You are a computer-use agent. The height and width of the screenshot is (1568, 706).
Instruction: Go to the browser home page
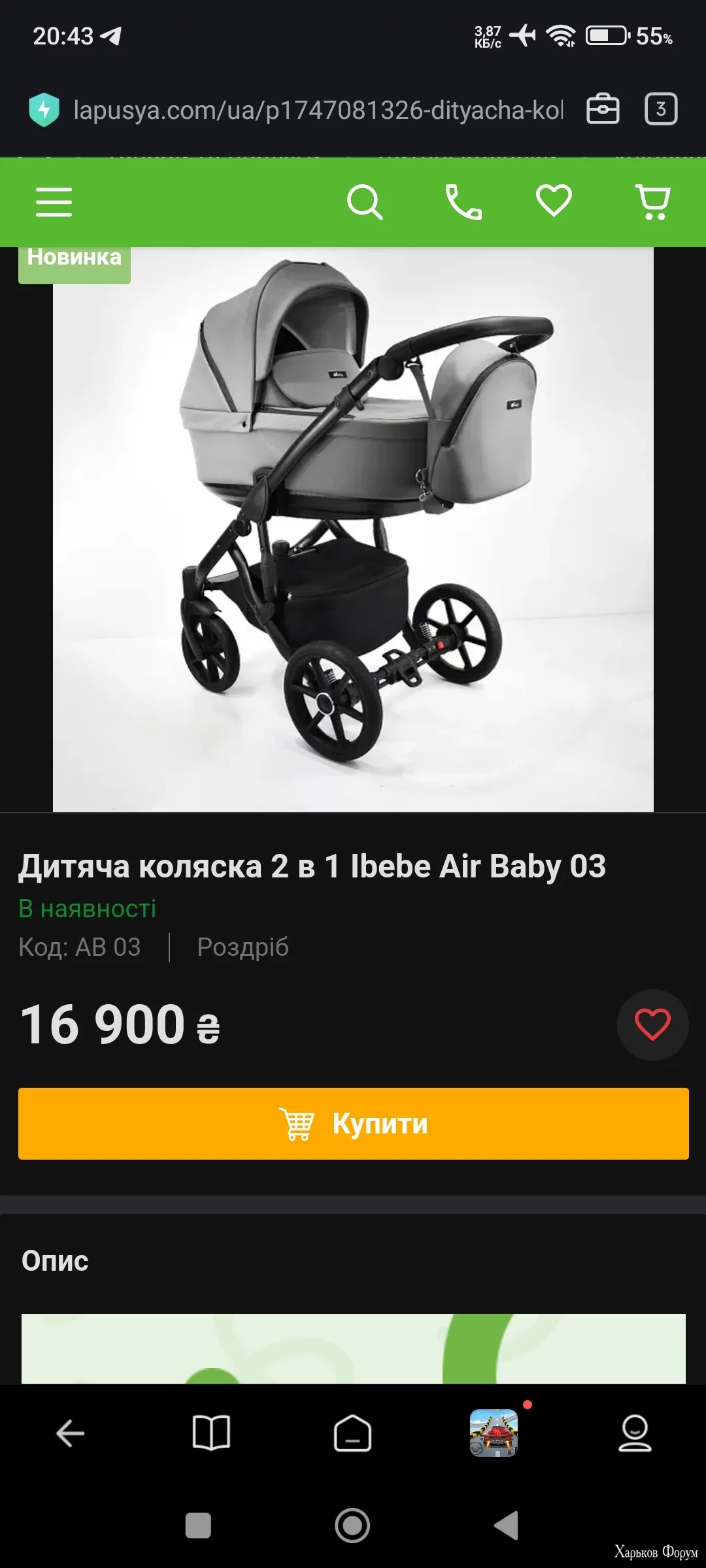click(352, 1433)
